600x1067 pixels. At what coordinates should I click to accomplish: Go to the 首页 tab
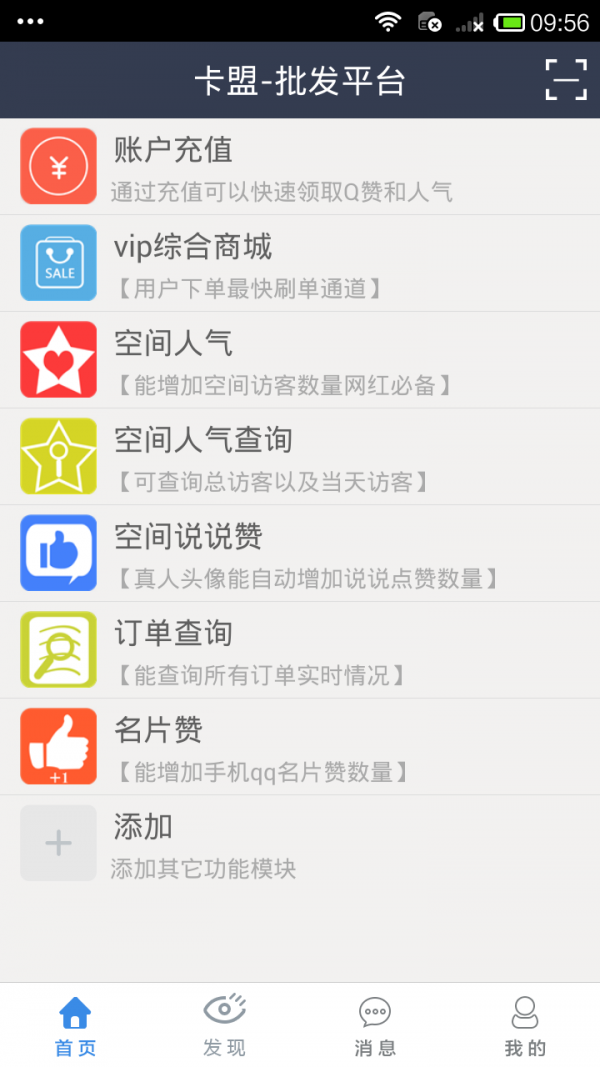pos(75,1025)
